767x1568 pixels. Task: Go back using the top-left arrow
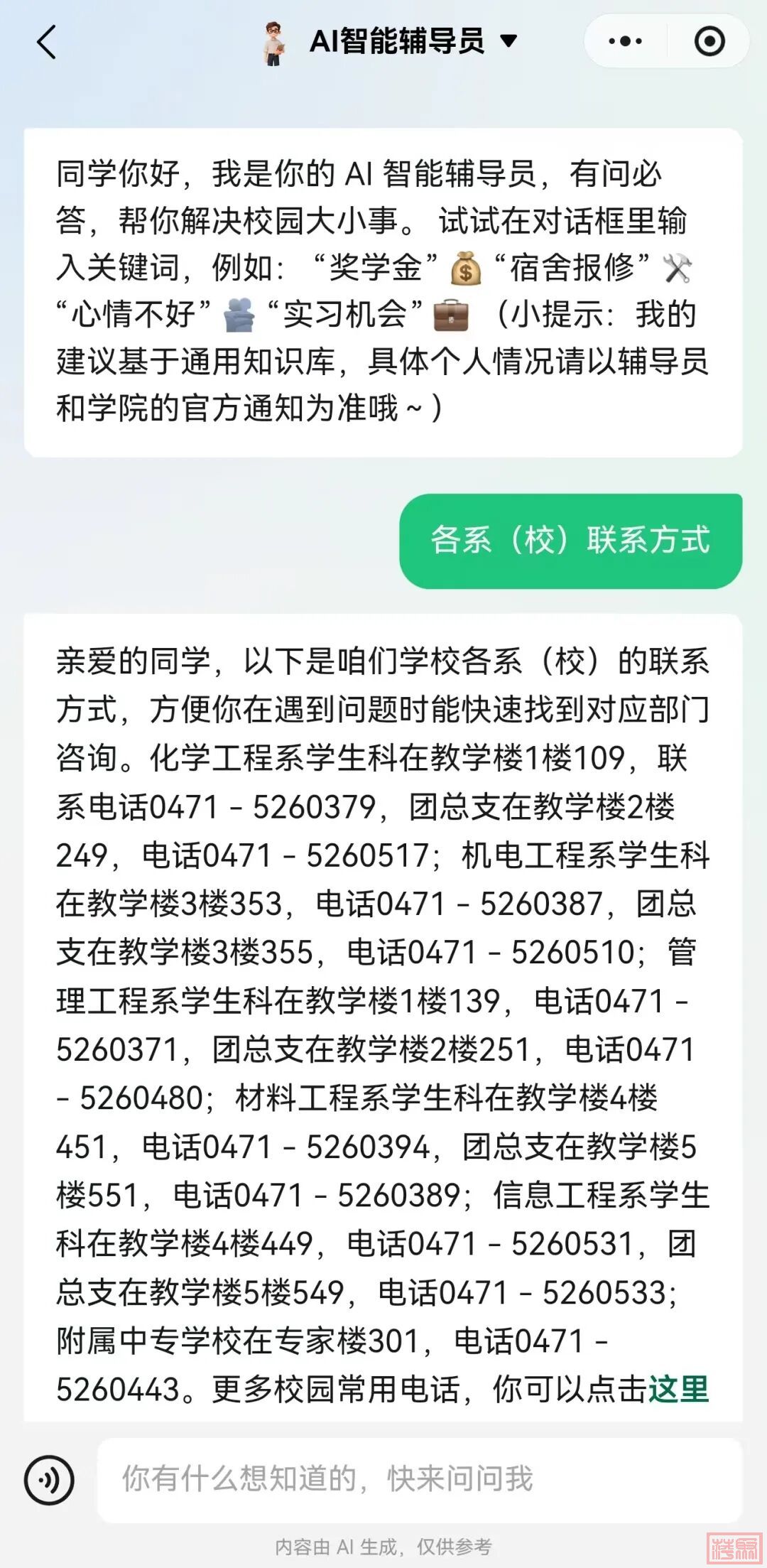47,42
